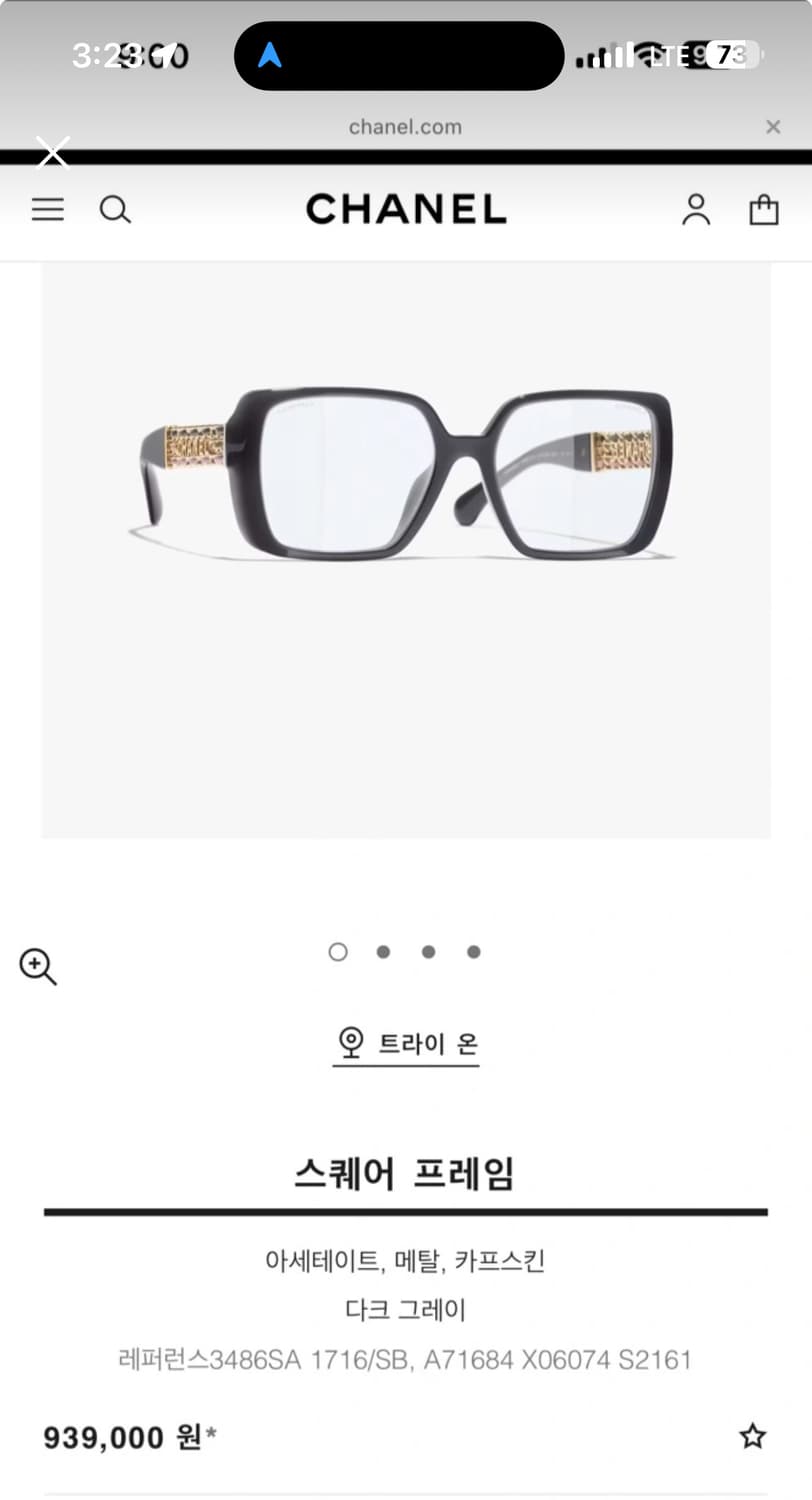Open the shopping bag icon
The height and width of the screenshot is (1500, 812).
pos(764,209)
